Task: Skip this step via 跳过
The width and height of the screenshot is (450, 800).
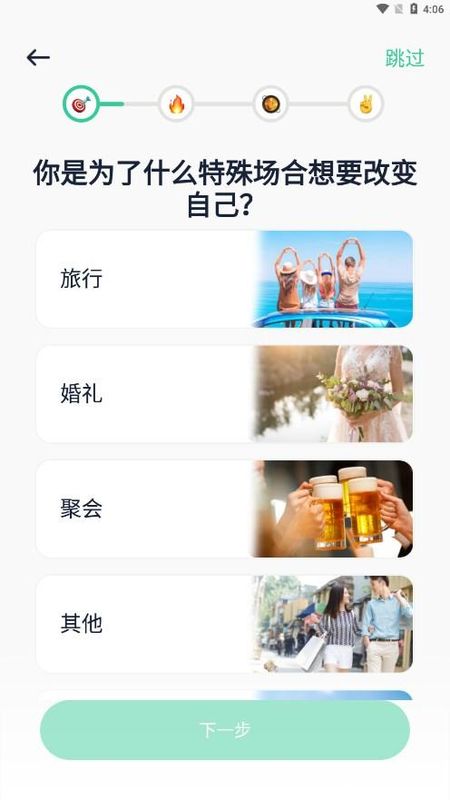Action: 405,58
